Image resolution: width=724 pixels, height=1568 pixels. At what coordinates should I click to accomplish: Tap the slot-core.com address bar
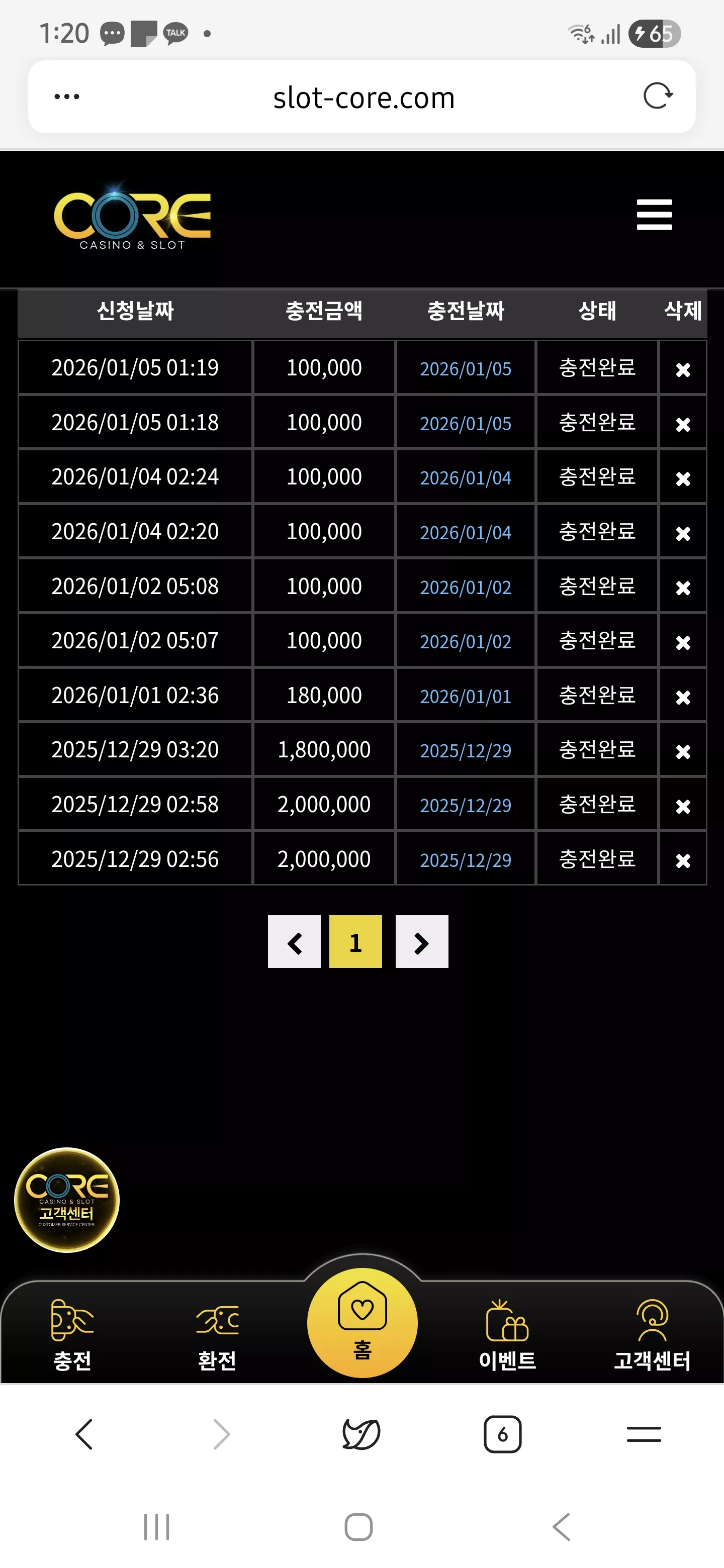tap(364, 97)
